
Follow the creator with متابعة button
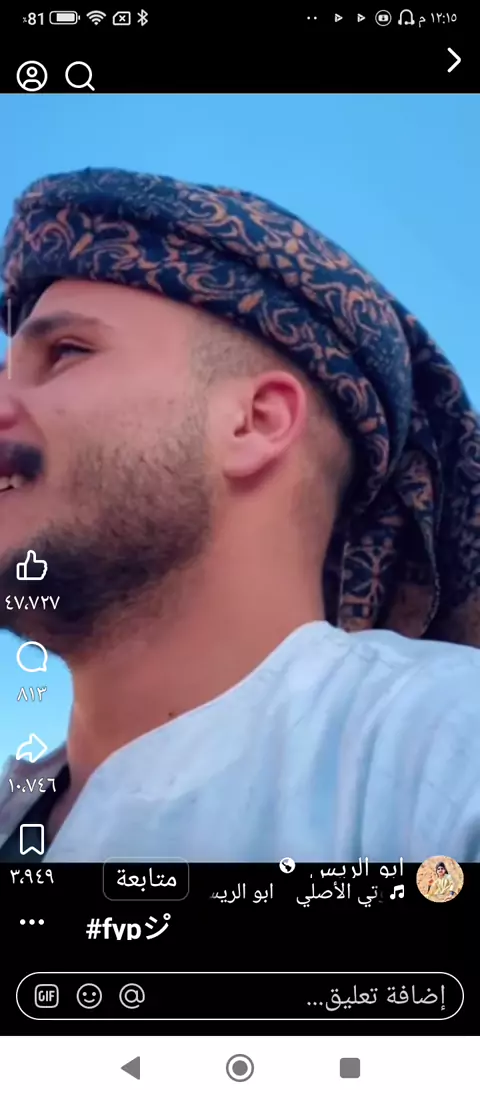[x=146, y=879]
